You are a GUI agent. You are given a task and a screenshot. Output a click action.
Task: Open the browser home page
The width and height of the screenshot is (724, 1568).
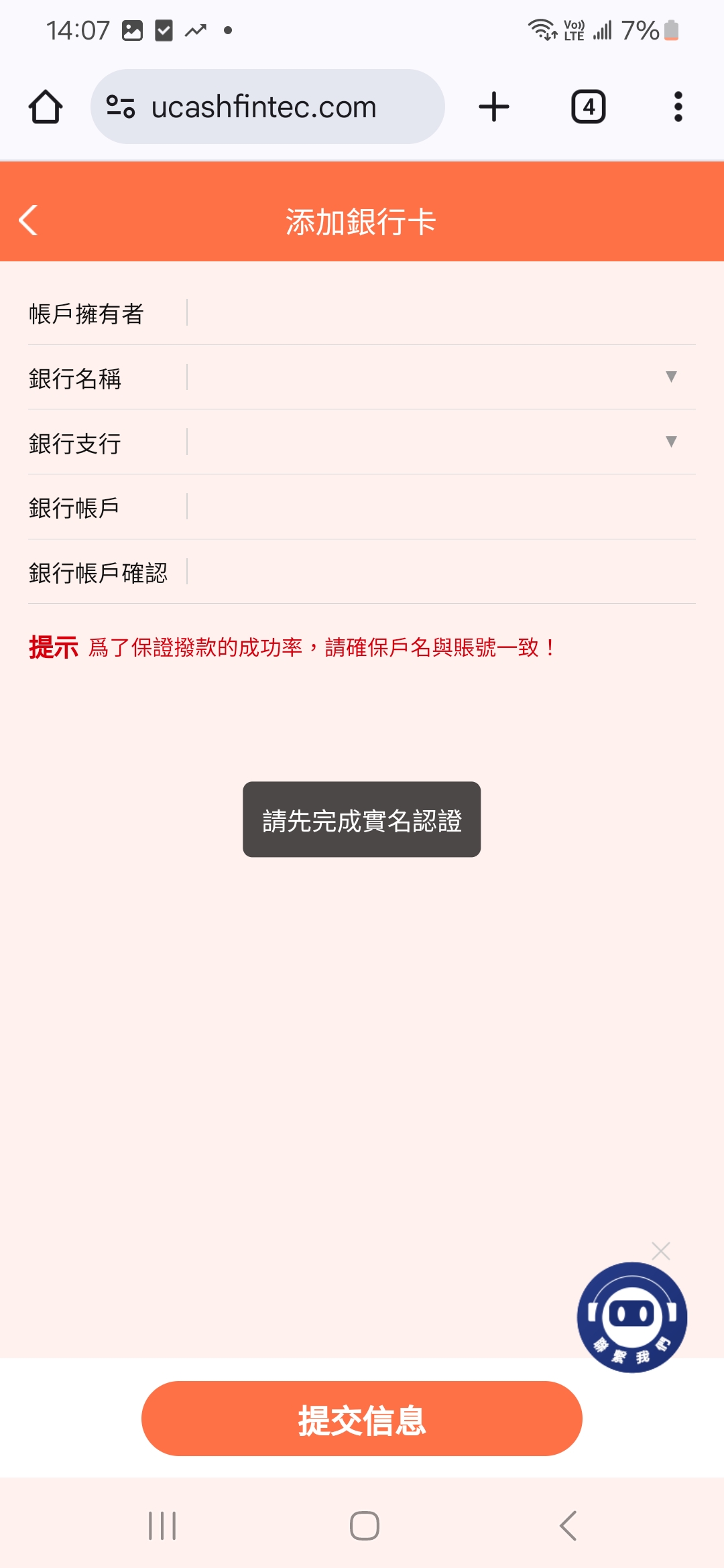click(x=46, y=107)
